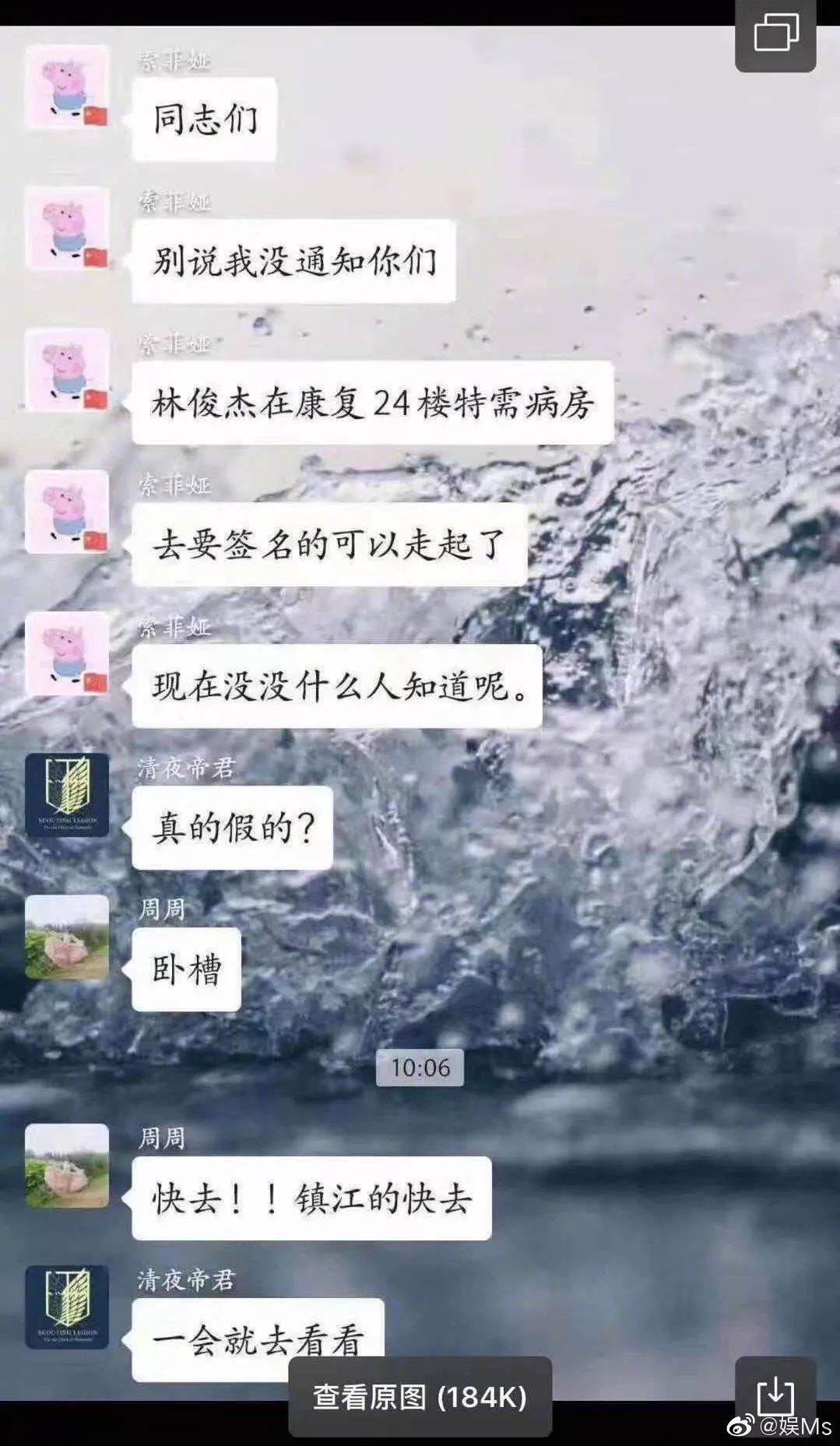Tap the 同志们 message bubble
The image size is (840, 1446).
(x=206, y=121)
